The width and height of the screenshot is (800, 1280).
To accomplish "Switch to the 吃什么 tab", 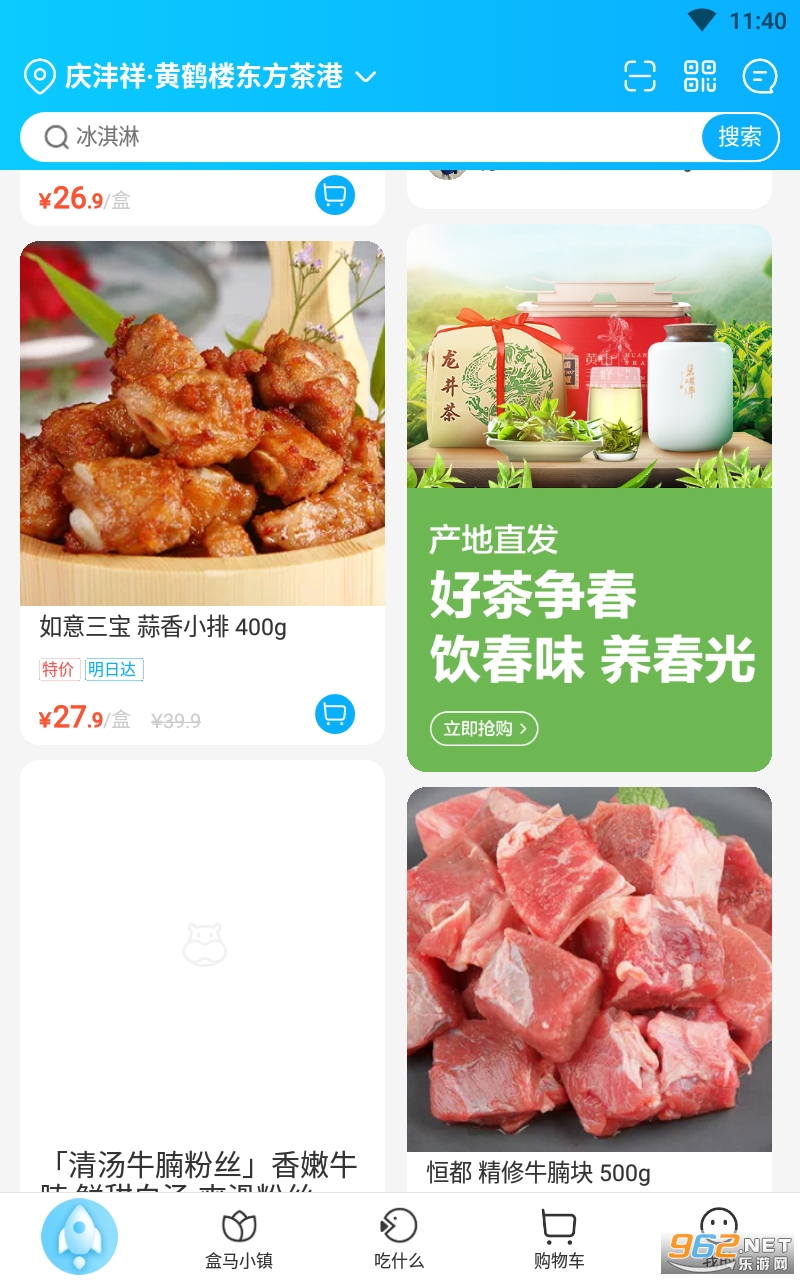I will [x=399, y=1240].
